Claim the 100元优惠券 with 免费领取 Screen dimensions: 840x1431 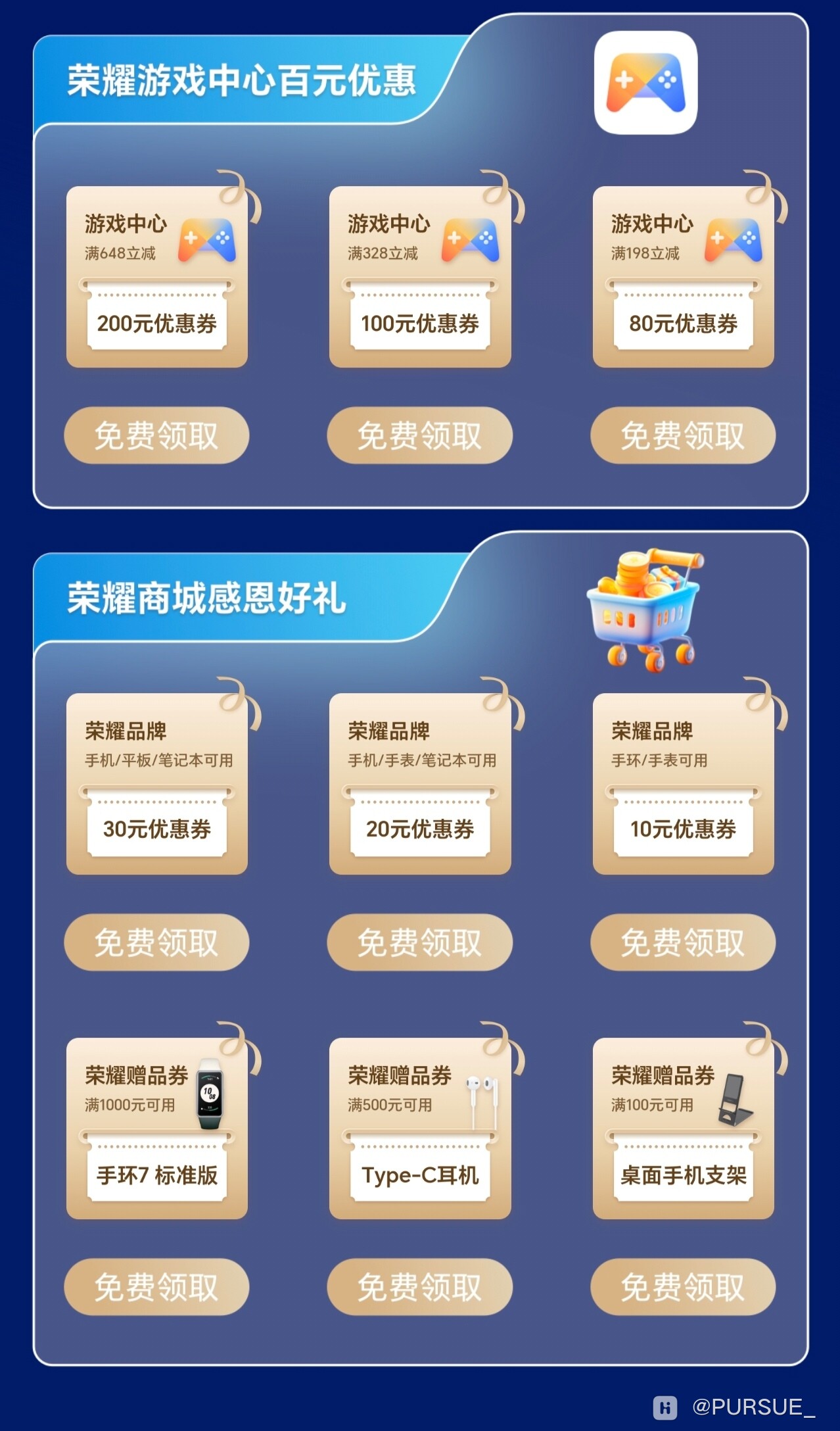[x=419, y=435]
